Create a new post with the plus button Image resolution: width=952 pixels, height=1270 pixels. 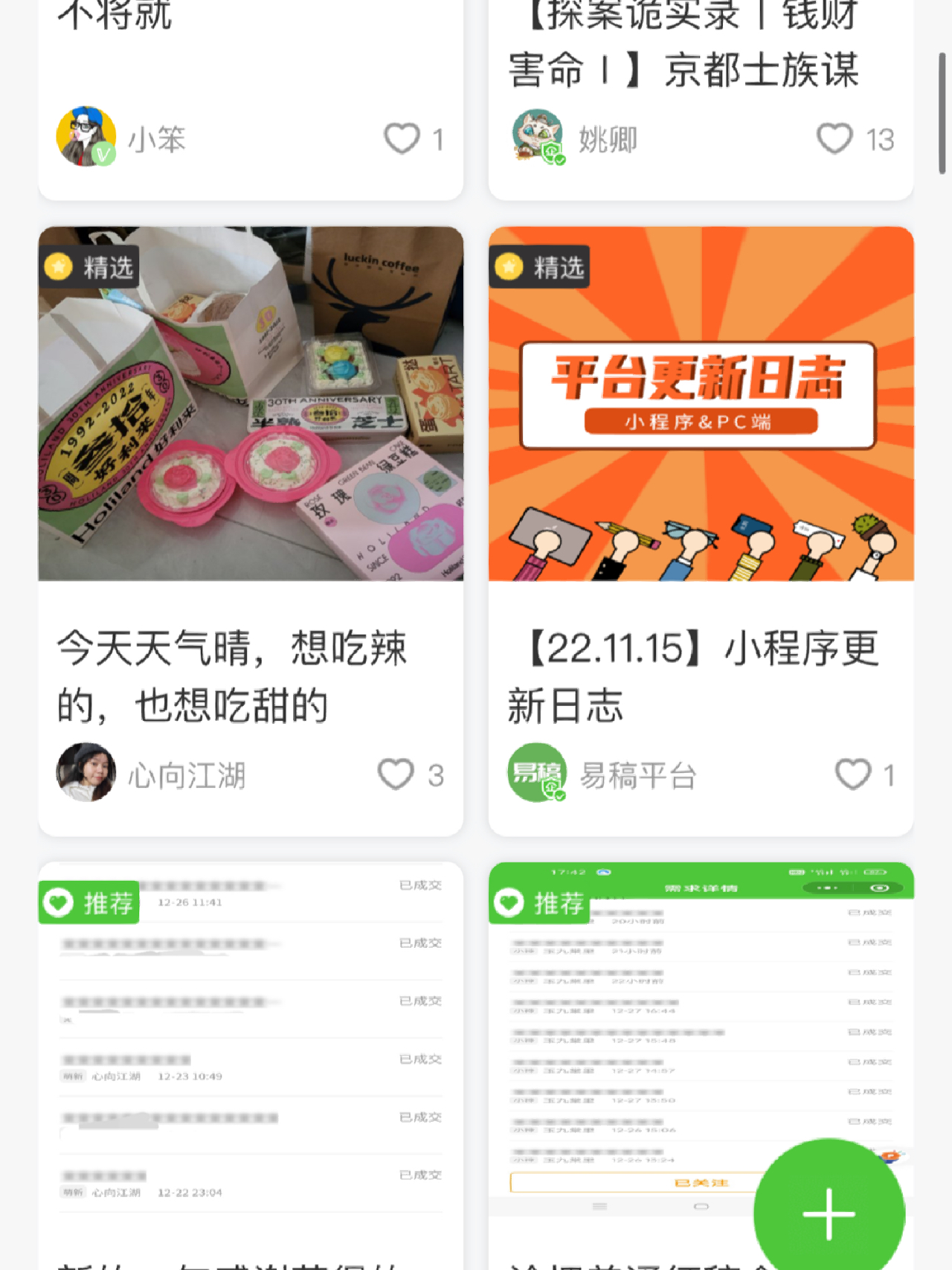coord(829,1213)
